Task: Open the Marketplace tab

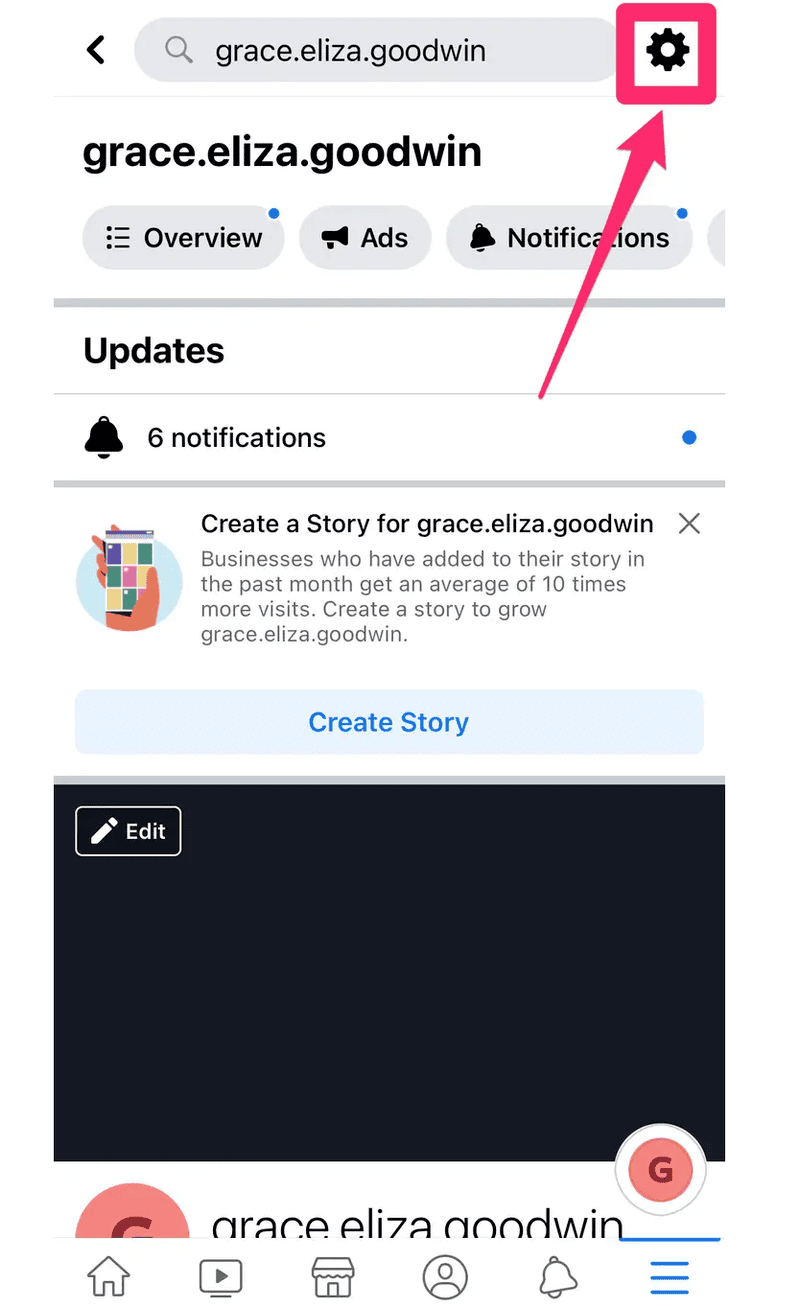Action: pyautogui.click(x=333, y=1275)
